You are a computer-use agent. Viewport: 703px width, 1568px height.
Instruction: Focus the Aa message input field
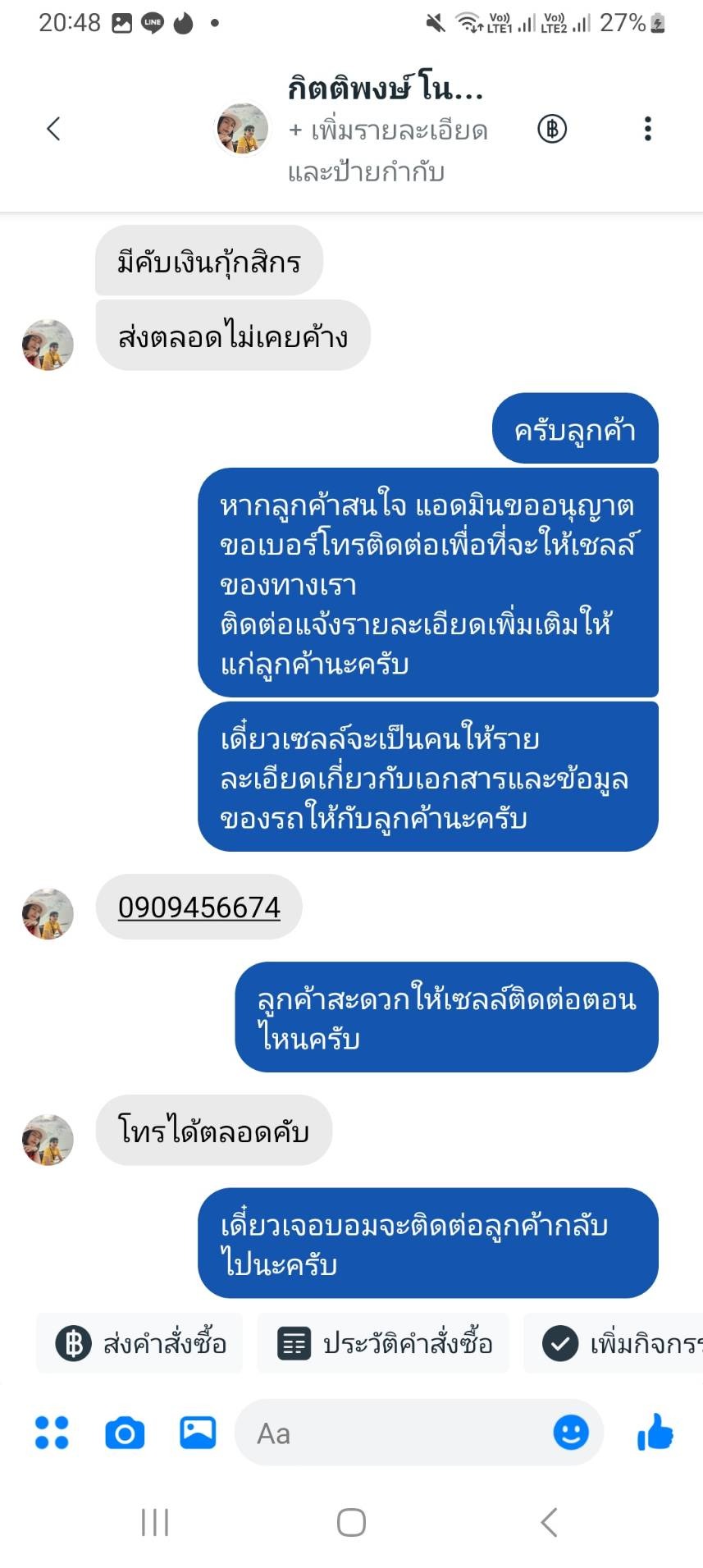tap(394, 1433)
